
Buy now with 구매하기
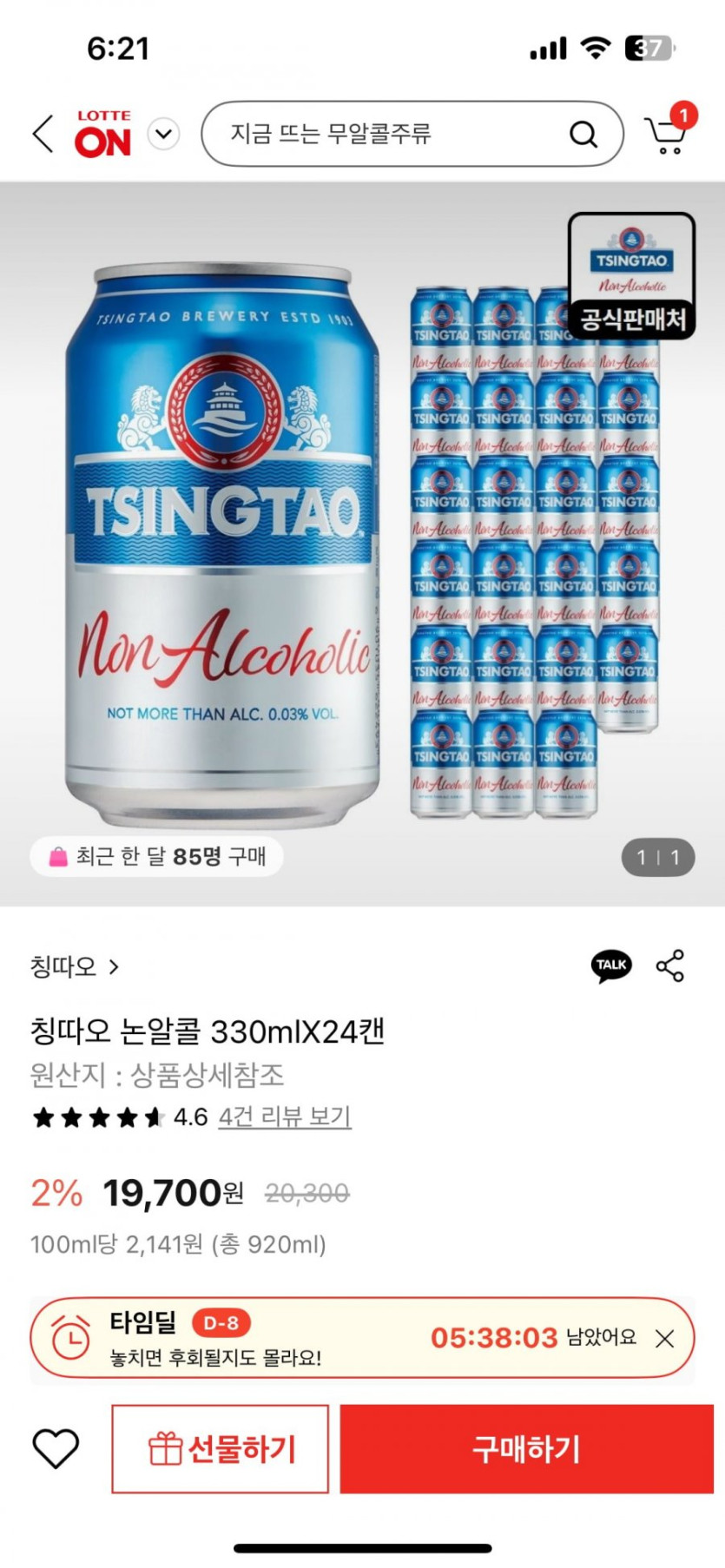[x=526, y=1449]
